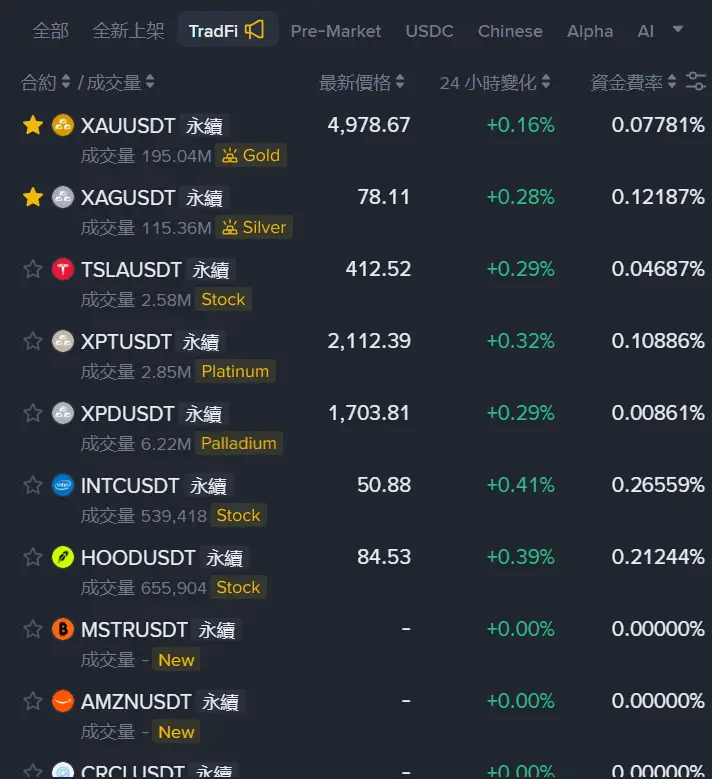Sort by 資金費率

[633, 83]
